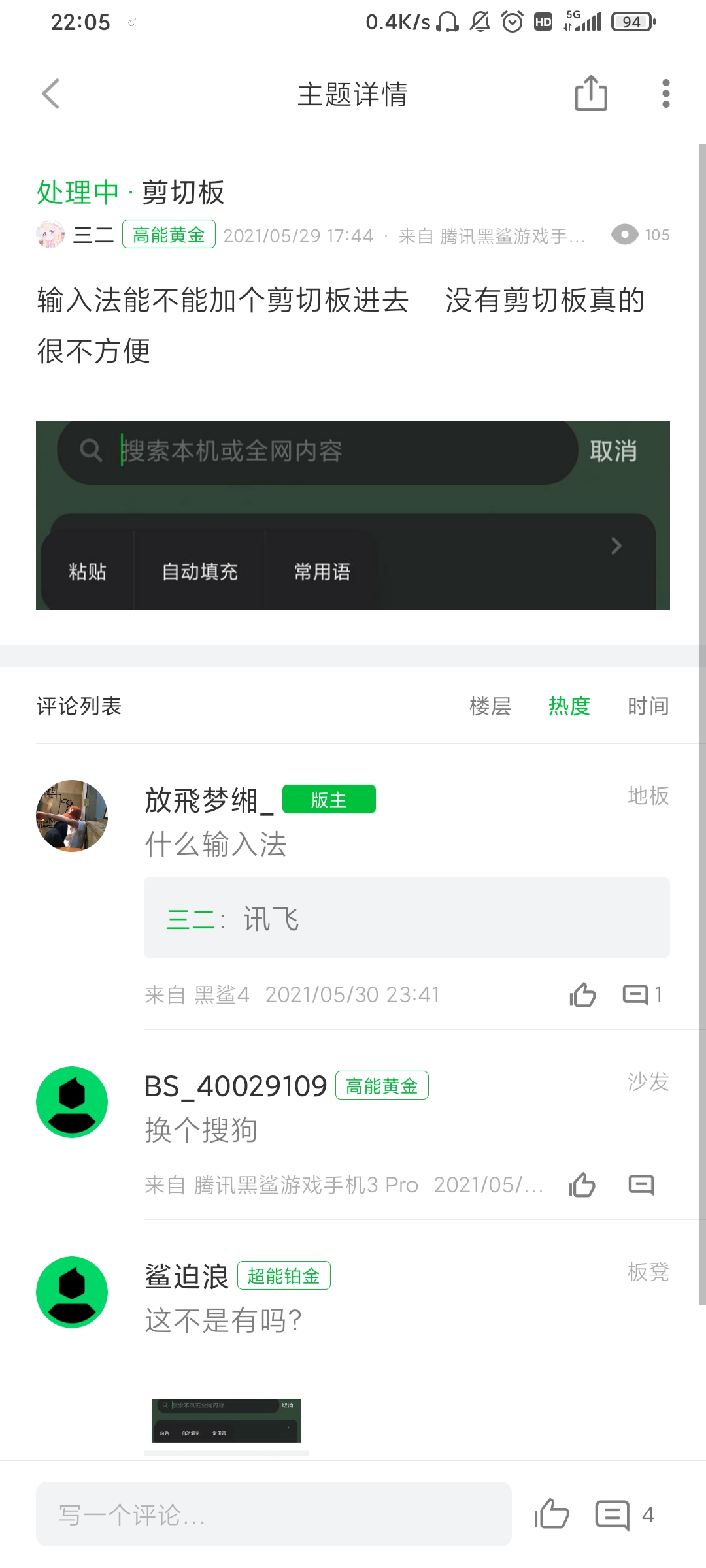The height and width of the screenshot is (1568, 706).
Task: Share this topic
Action: click(x=590, y=93)
